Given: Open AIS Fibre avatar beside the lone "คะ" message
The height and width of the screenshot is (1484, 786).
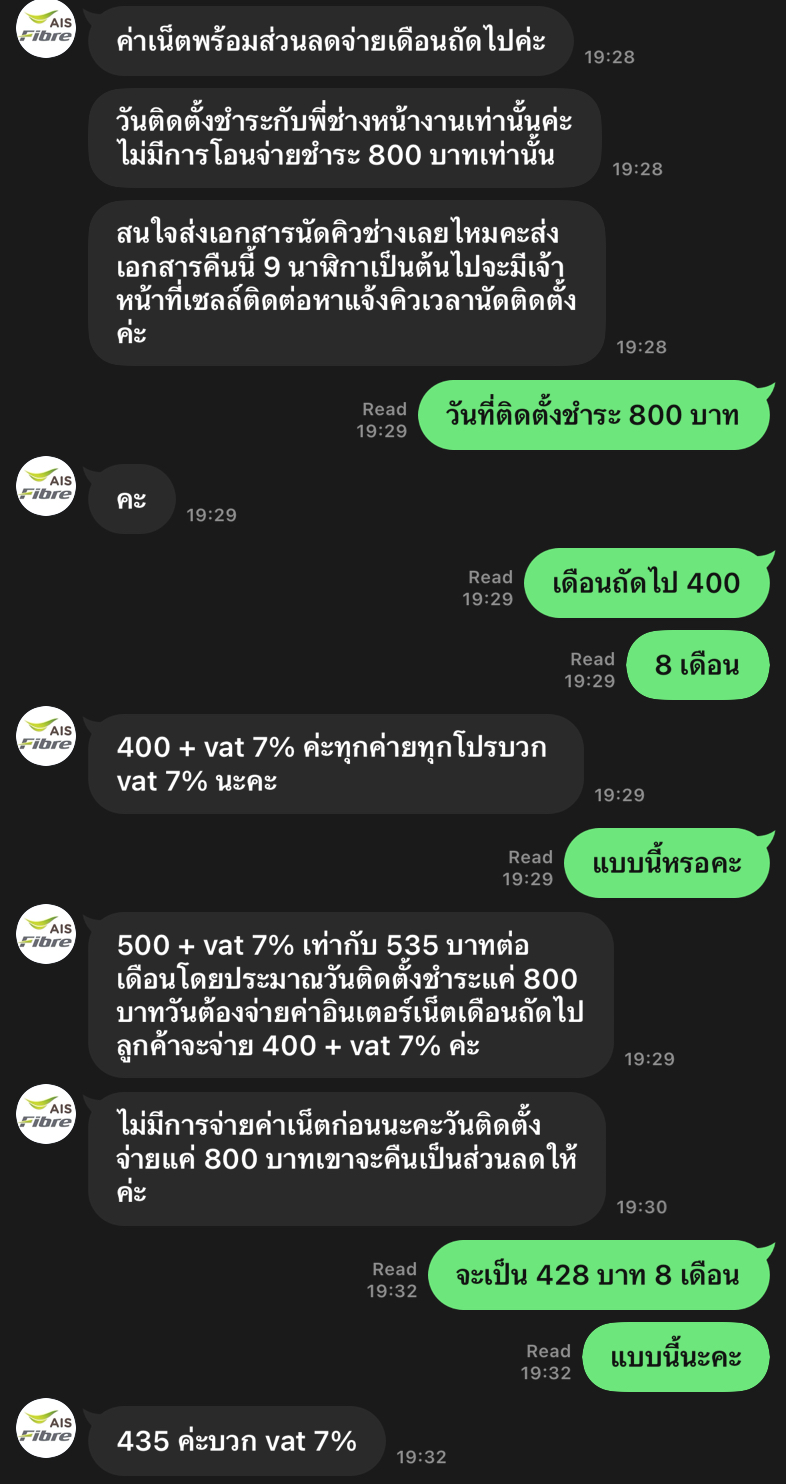Looking at the screenshot, I should tap(47, 486).
